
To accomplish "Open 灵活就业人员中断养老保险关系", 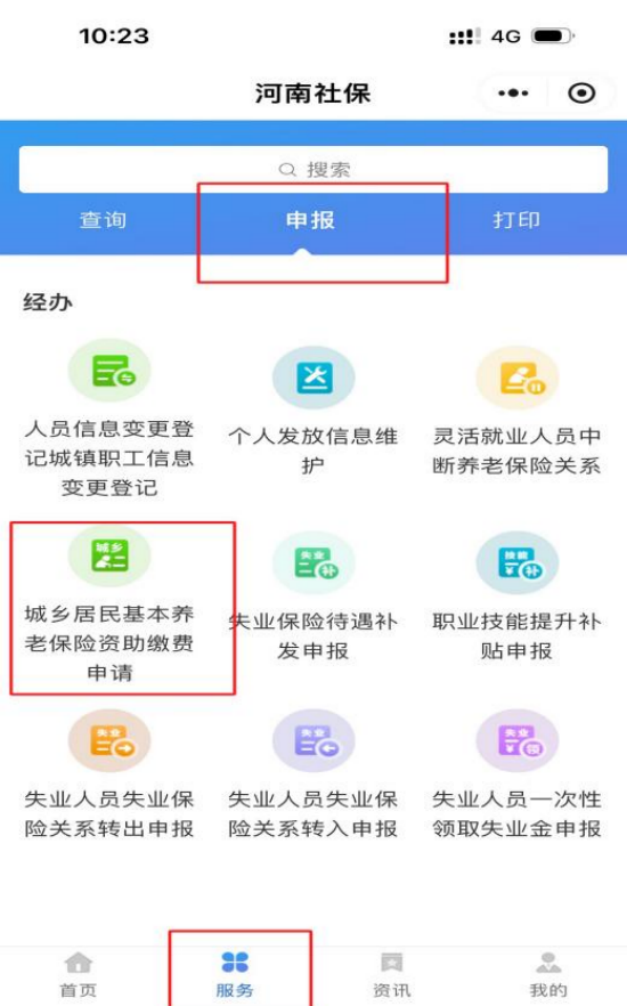I will (516, 412).
